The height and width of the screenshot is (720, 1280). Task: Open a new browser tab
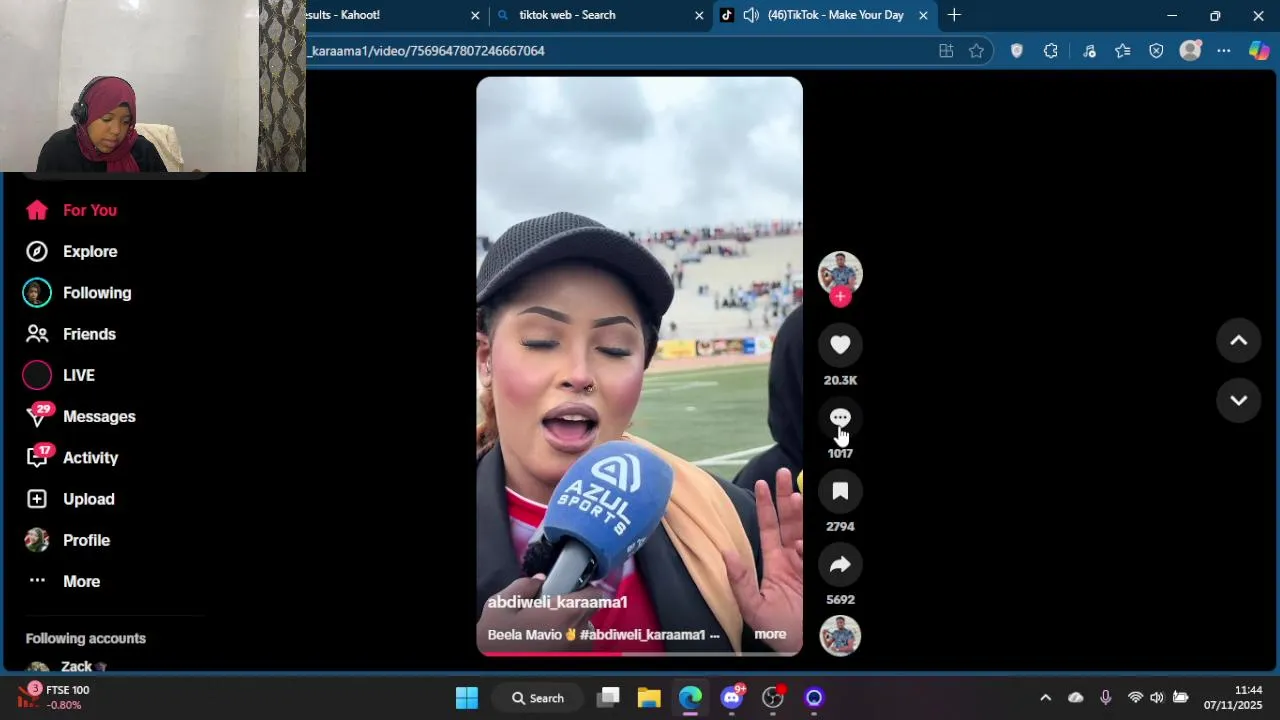[954, 15]
